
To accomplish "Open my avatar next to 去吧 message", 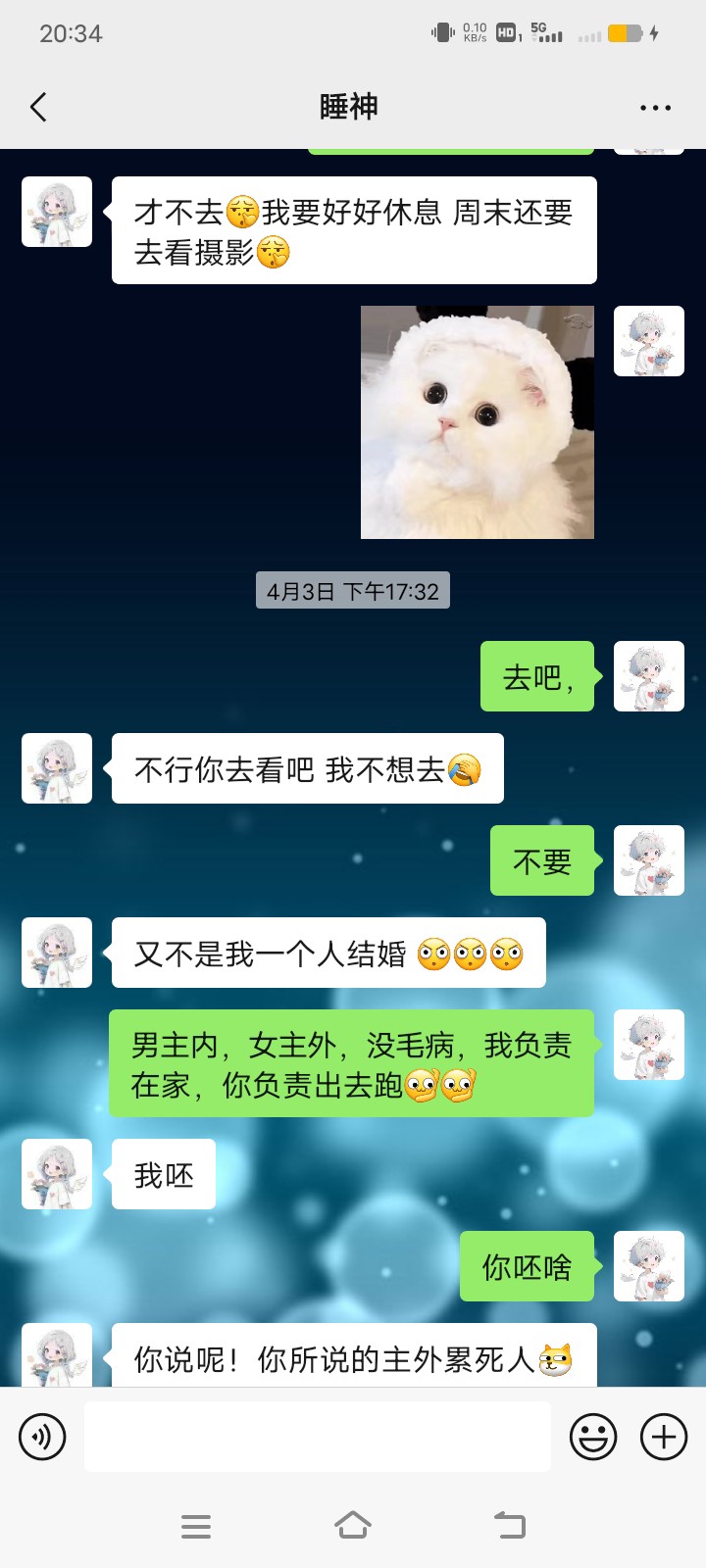I will [x=649, y=676].
